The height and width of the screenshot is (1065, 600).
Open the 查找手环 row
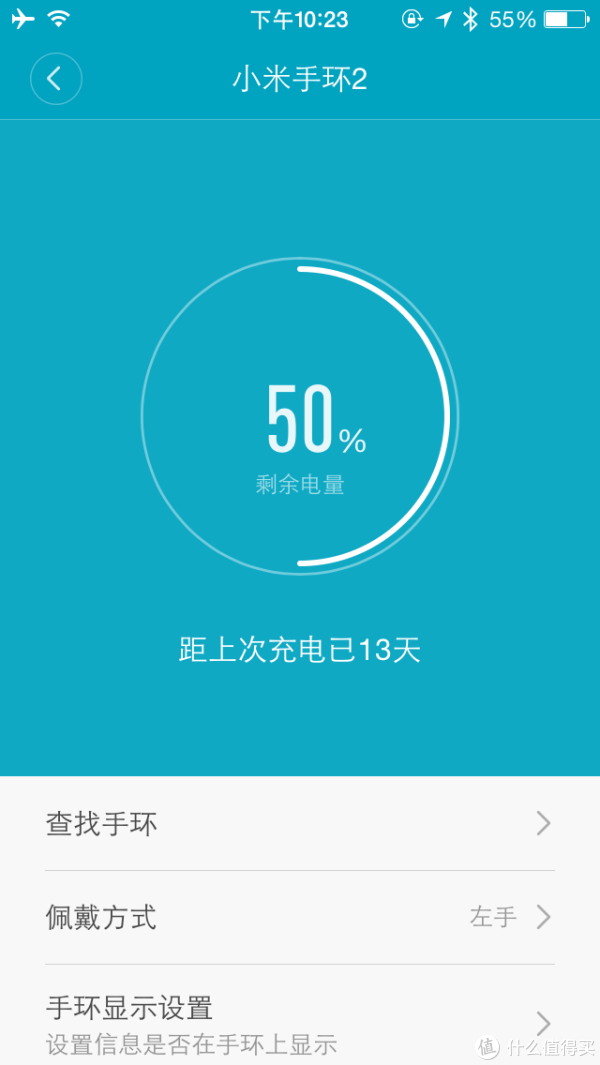(300, 824)
